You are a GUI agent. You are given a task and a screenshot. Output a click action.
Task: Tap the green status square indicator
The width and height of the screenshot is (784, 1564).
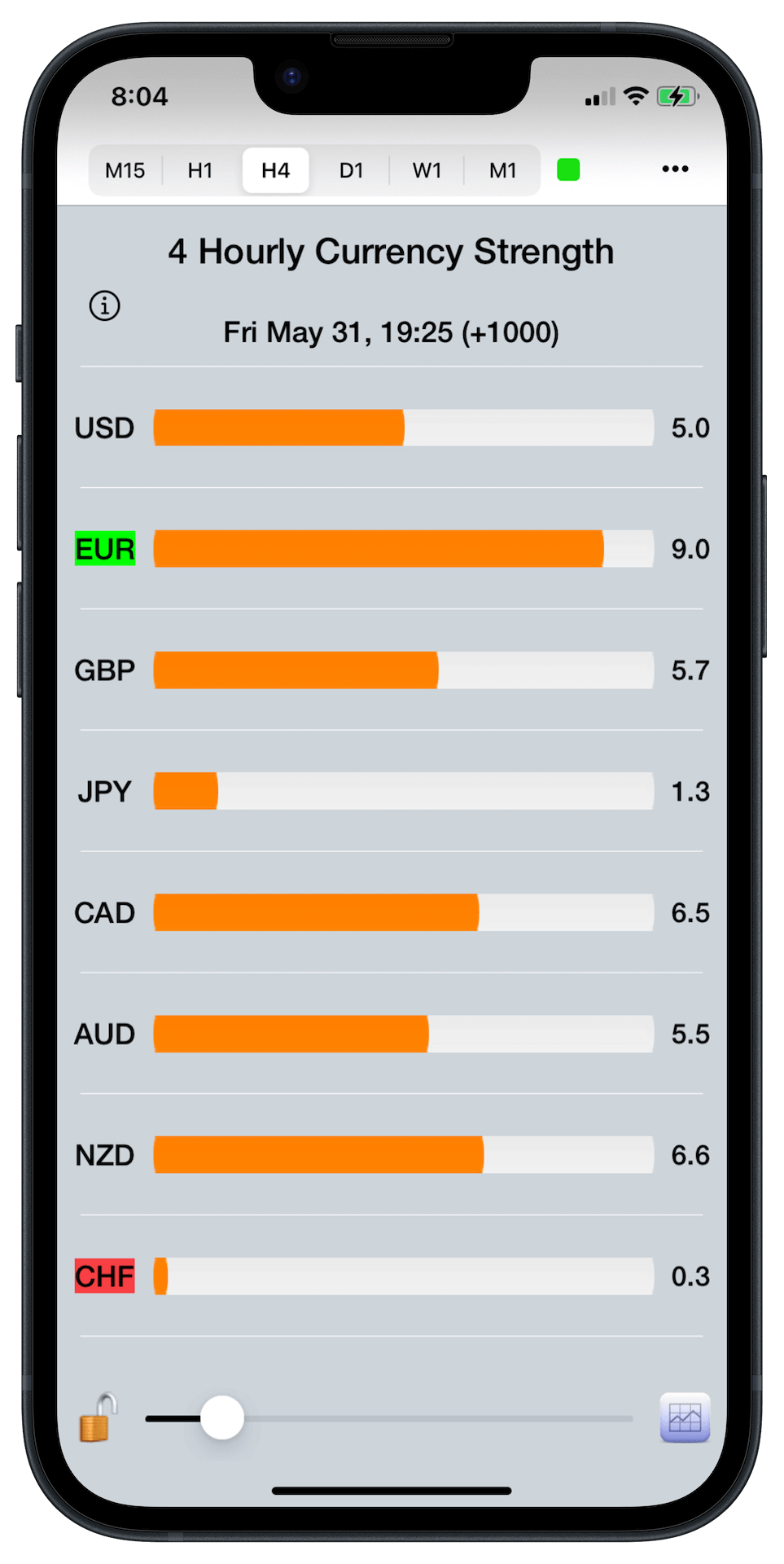click(x=567, y=169)
